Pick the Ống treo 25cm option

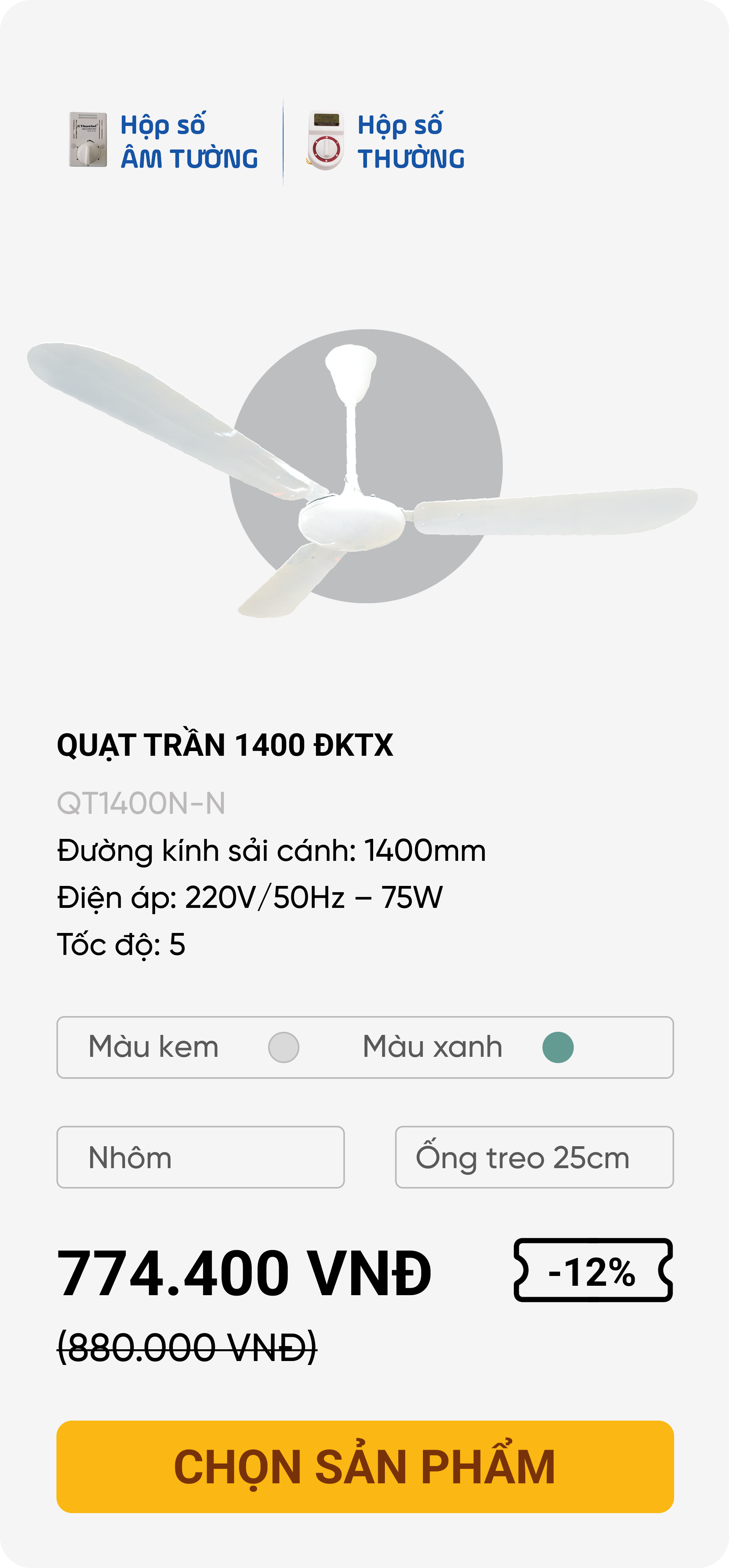pos(534,1156)
